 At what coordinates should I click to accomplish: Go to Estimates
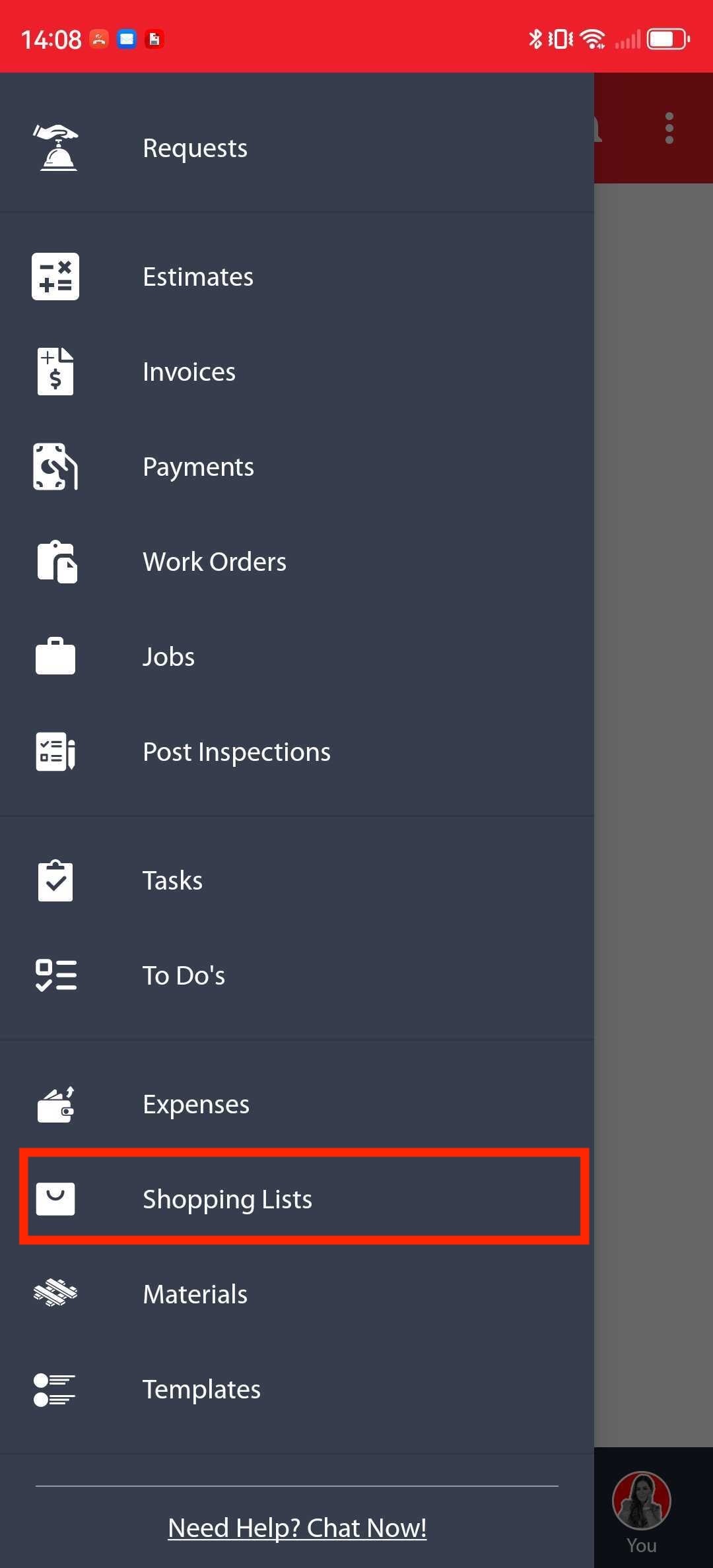(x=197, y=277)
